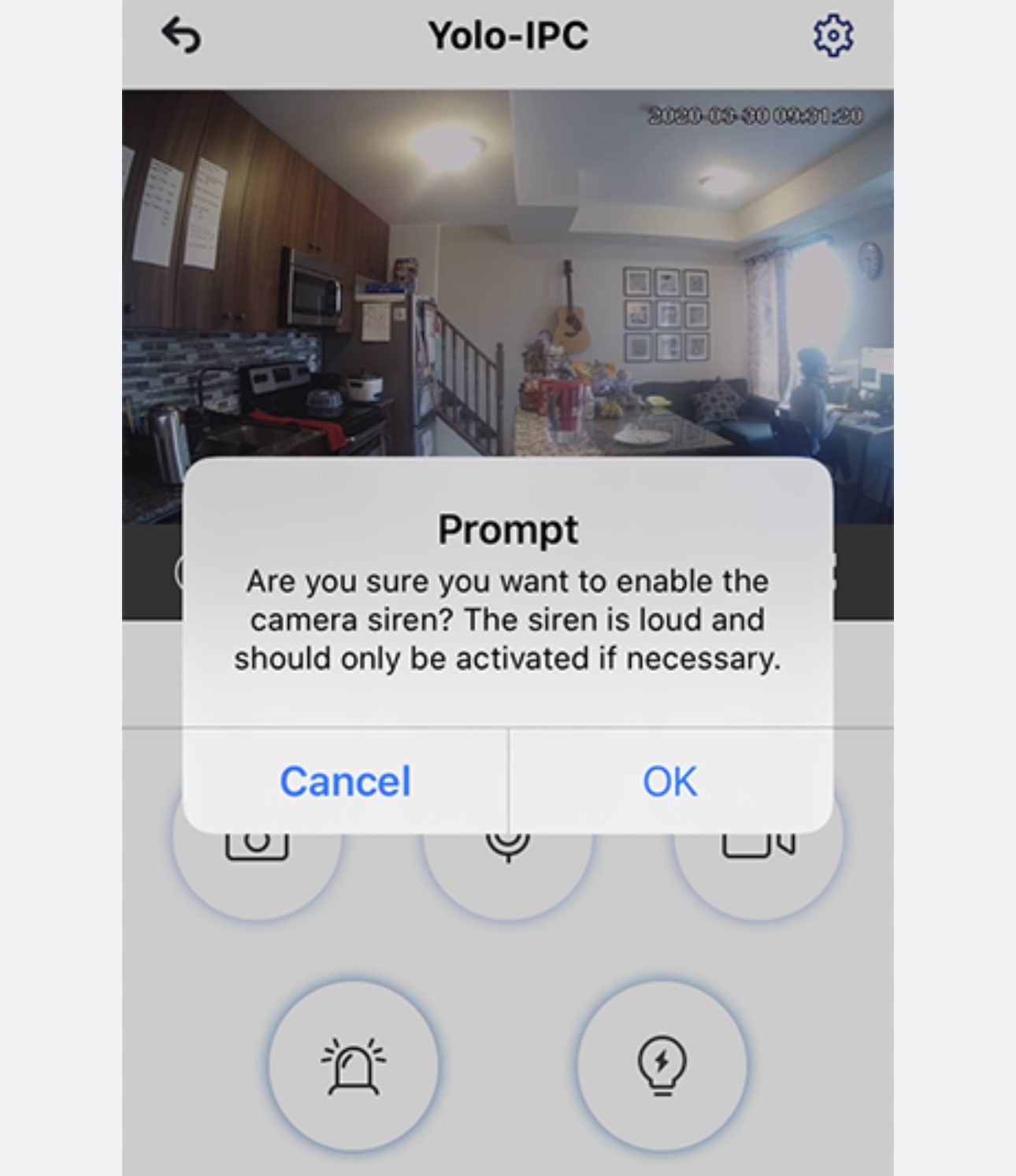The height and width of the screenshot is (1176, 1016).
Task: Cancel the camera siren prompt
Action: pos(345,781)
